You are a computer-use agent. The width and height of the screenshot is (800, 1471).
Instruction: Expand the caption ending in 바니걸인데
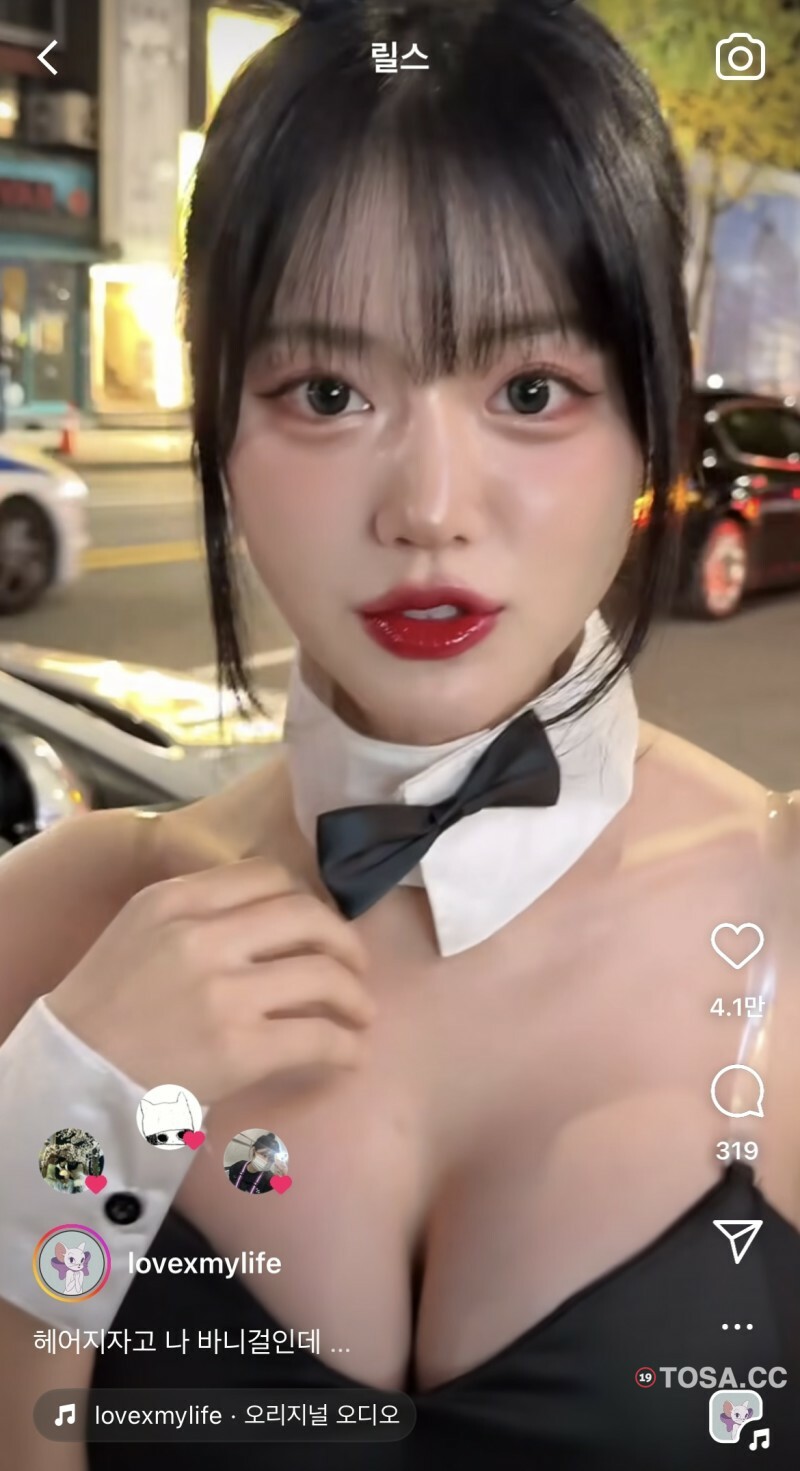192,1341
